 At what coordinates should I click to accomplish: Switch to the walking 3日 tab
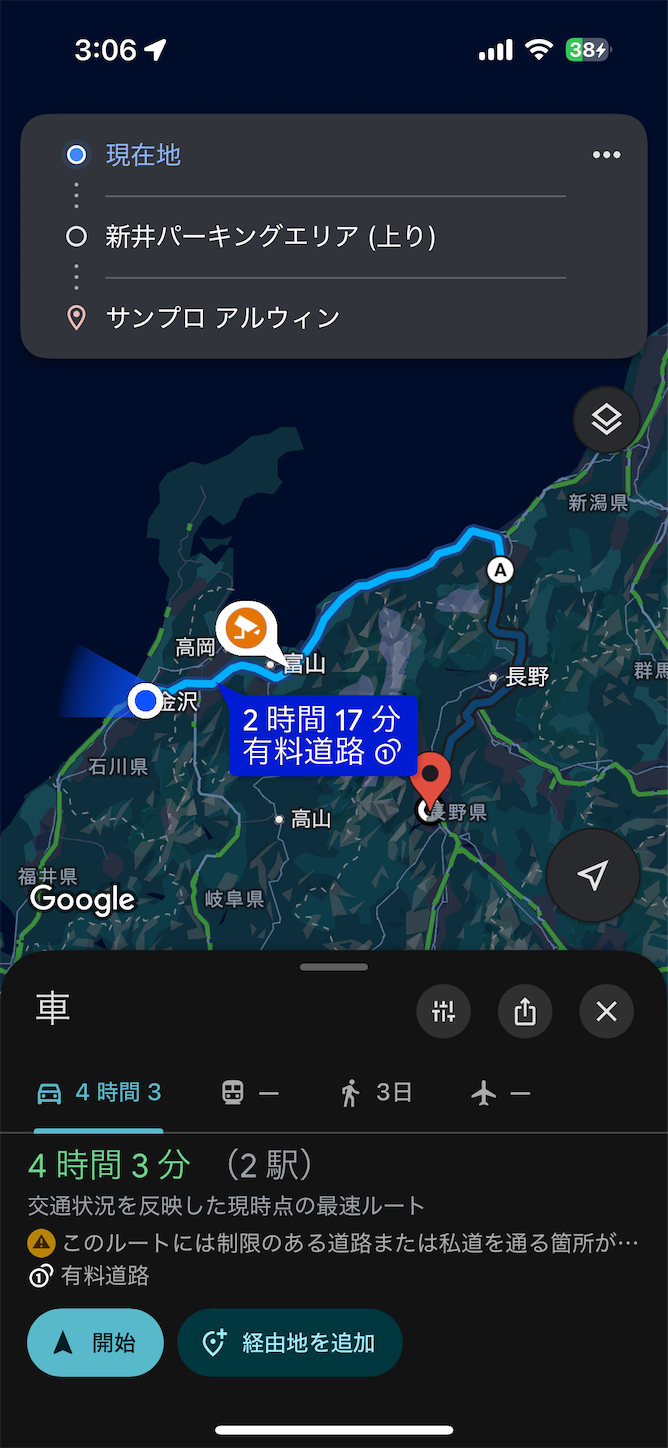pos(376,1093)
